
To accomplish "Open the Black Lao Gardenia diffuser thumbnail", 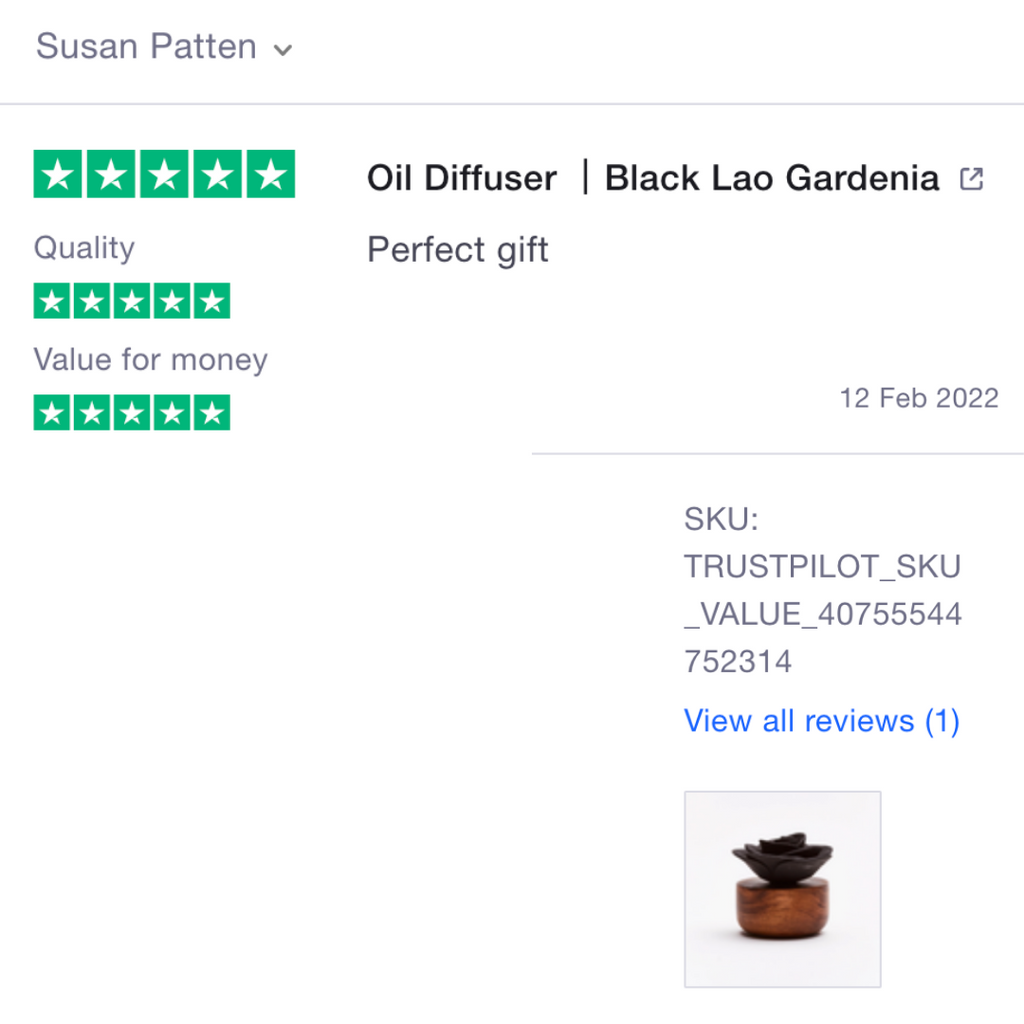I will [782, 889].
